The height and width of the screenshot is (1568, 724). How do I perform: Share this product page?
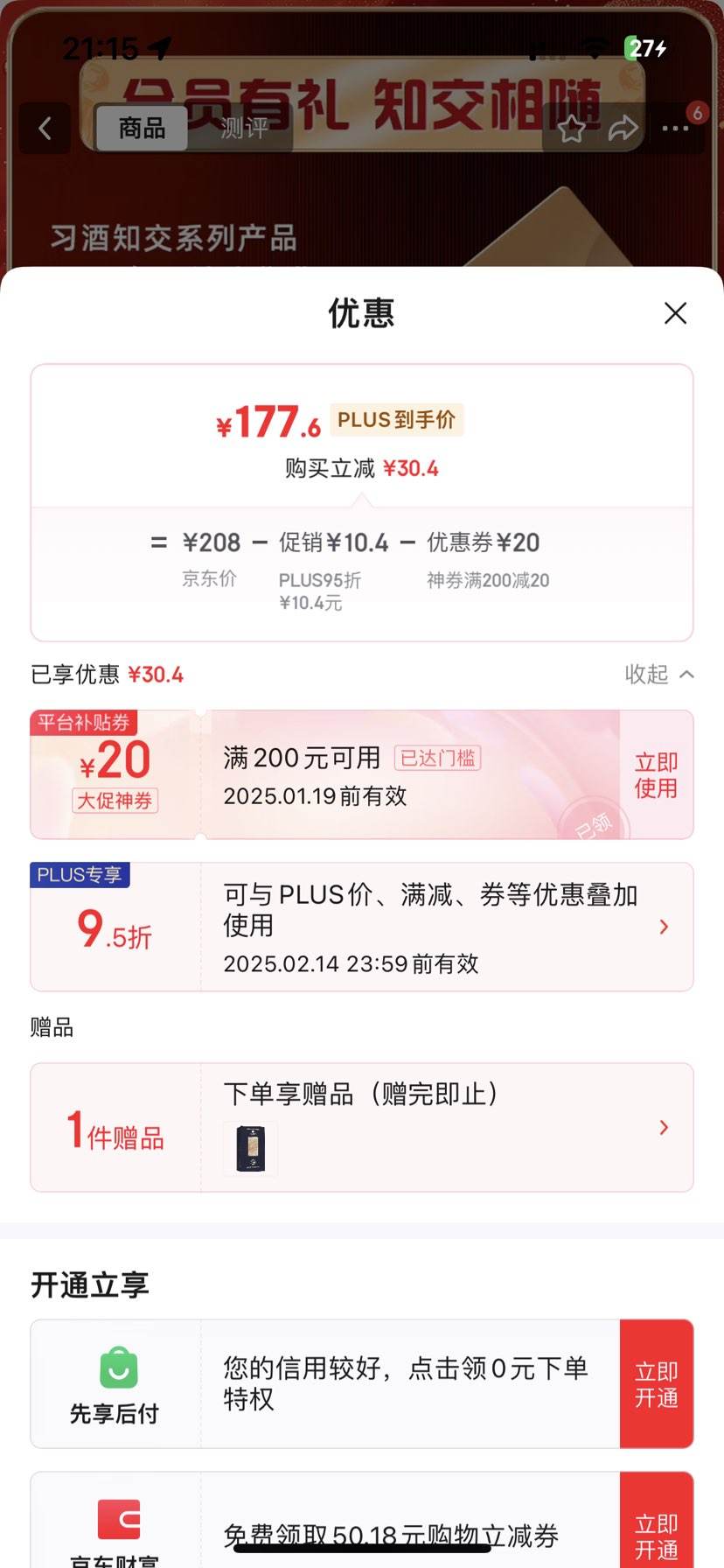(x=623, y=129)
